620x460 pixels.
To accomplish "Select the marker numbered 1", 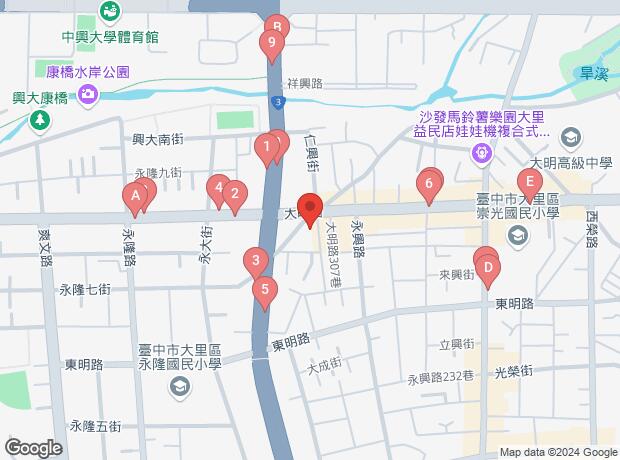I will (266, 151).
